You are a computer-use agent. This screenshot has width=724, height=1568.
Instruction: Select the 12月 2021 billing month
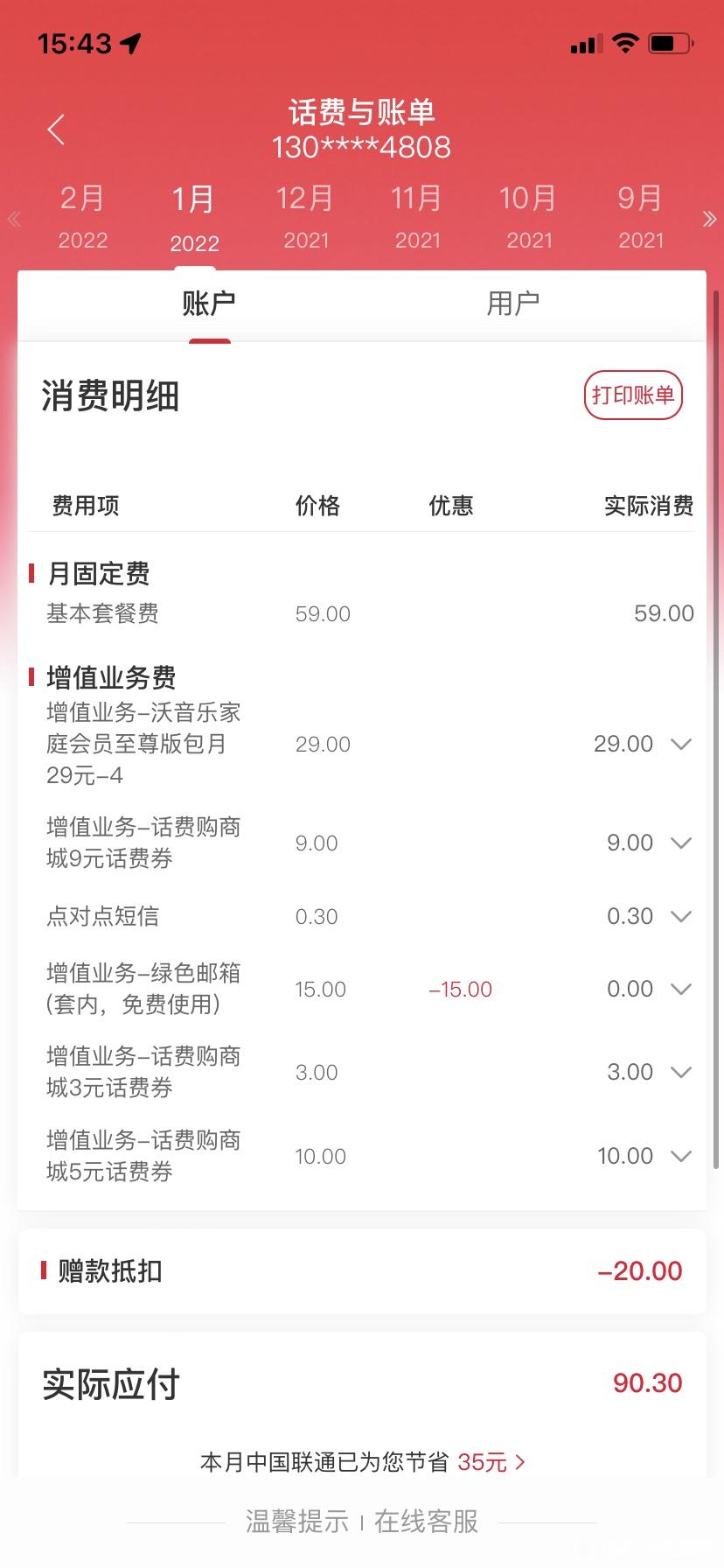pyautogui.click(x=306, y=217)
